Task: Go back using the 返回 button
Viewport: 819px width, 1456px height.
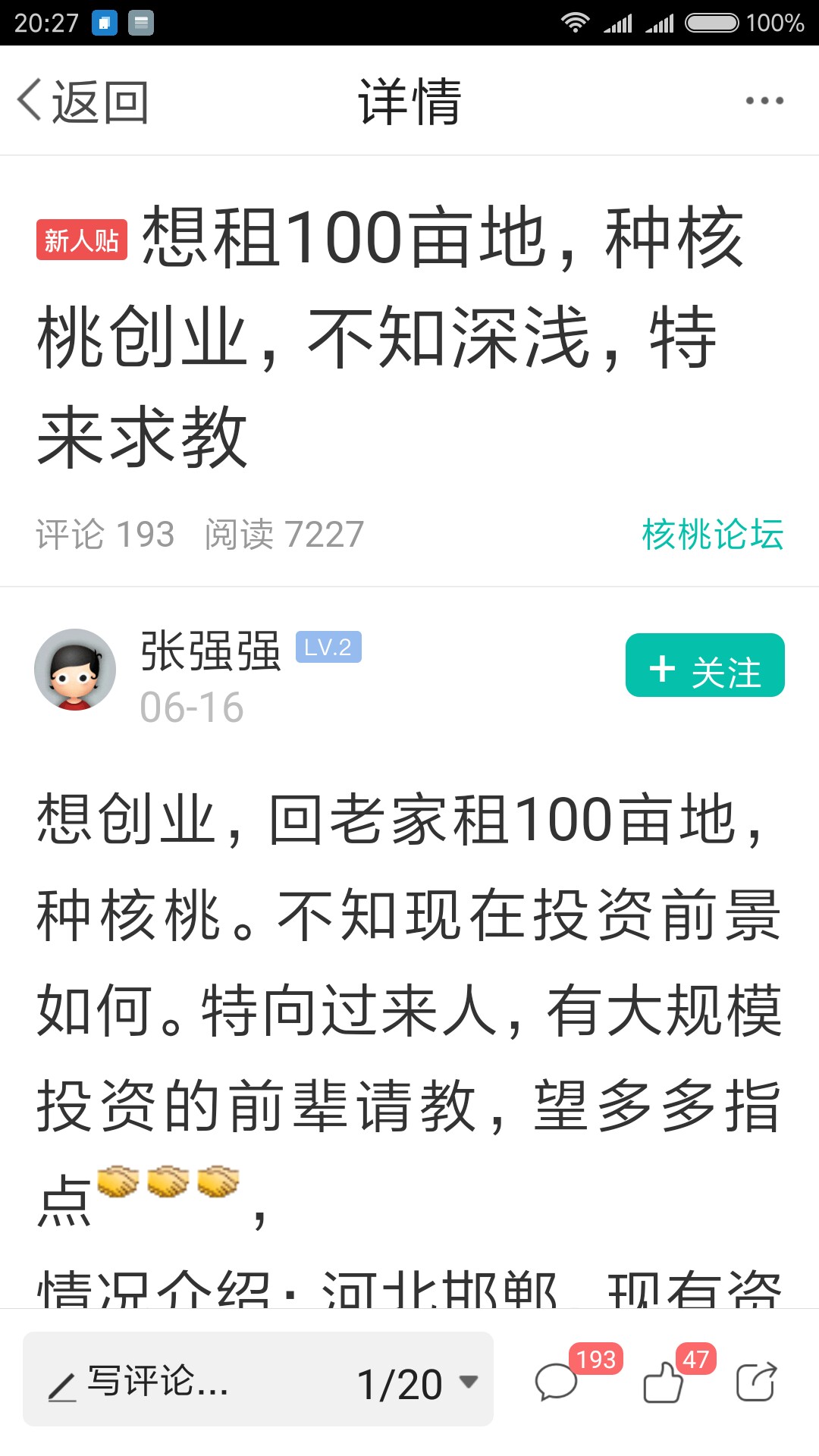Action: pyautogui.click(x=82, y=102)
